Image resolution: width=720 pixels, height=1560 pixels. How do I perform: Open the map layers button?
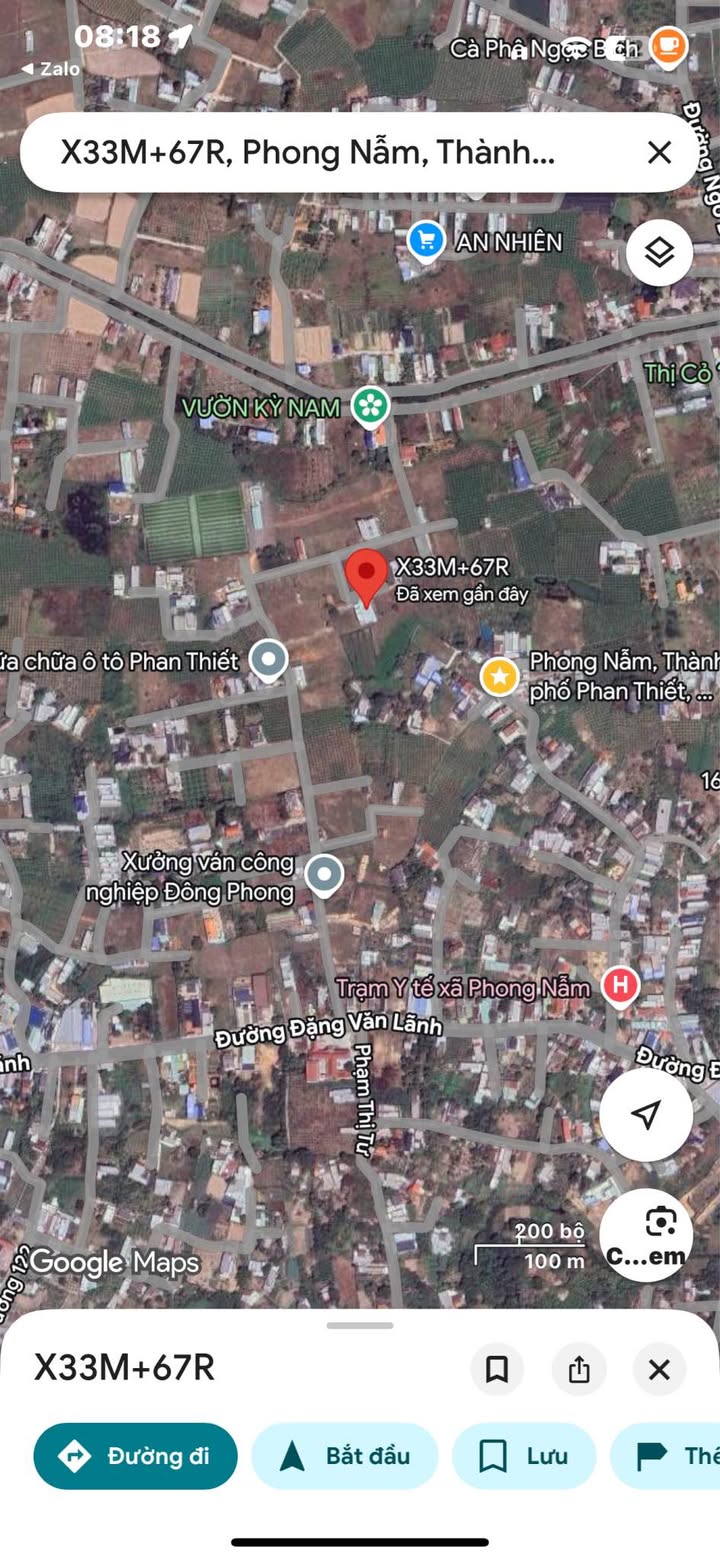[x=659, y=252]
